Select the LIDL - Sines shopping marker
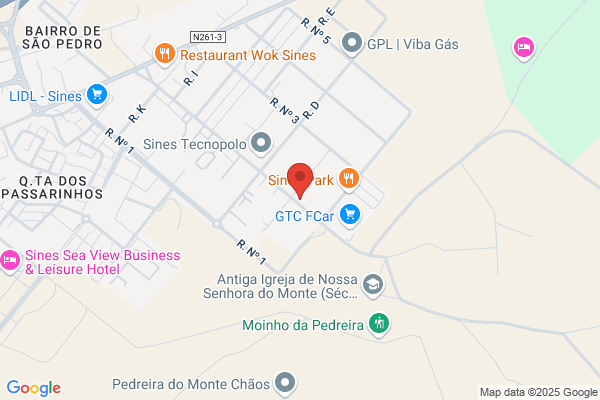Viewport: 600px width, 400px height. click(x=97, y=95)
